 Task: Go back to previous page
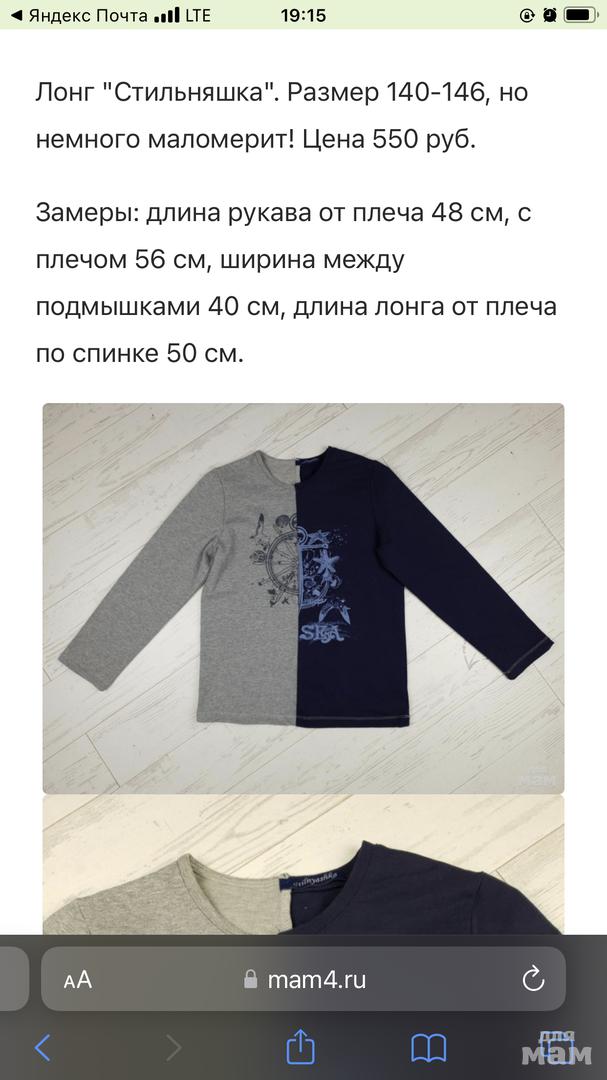[42, 1047]
